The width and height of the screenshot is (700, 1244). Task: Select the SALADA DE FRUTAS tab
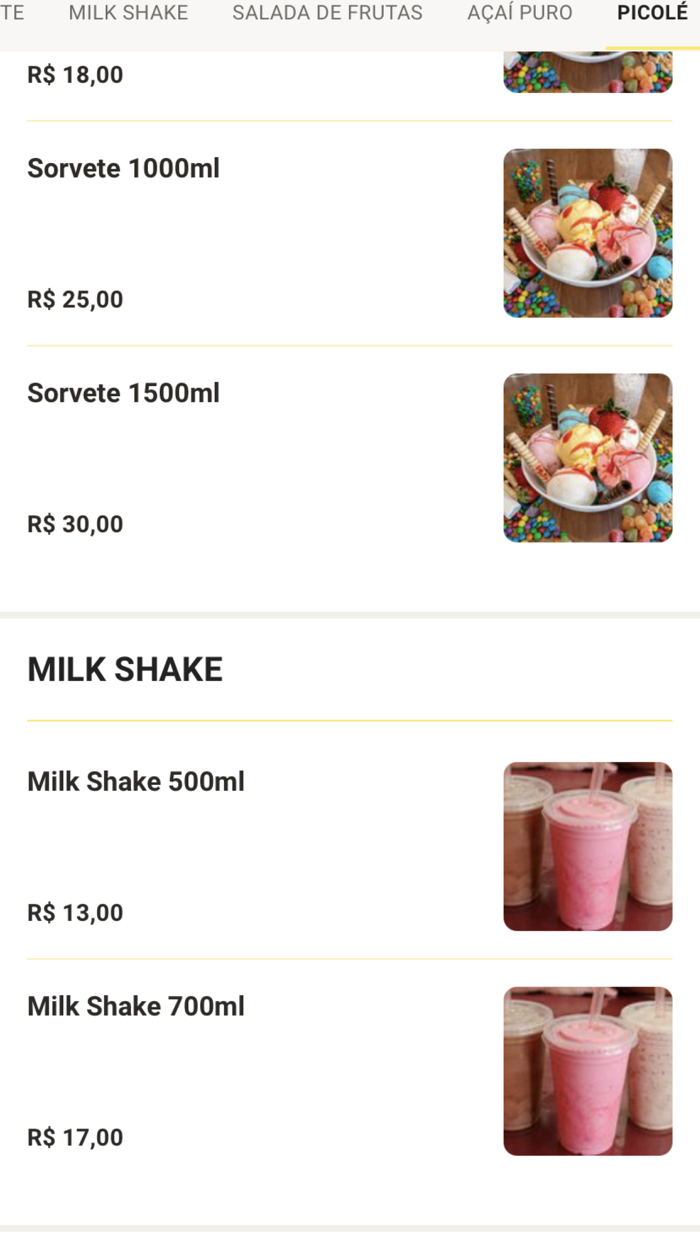click(327, 14)
